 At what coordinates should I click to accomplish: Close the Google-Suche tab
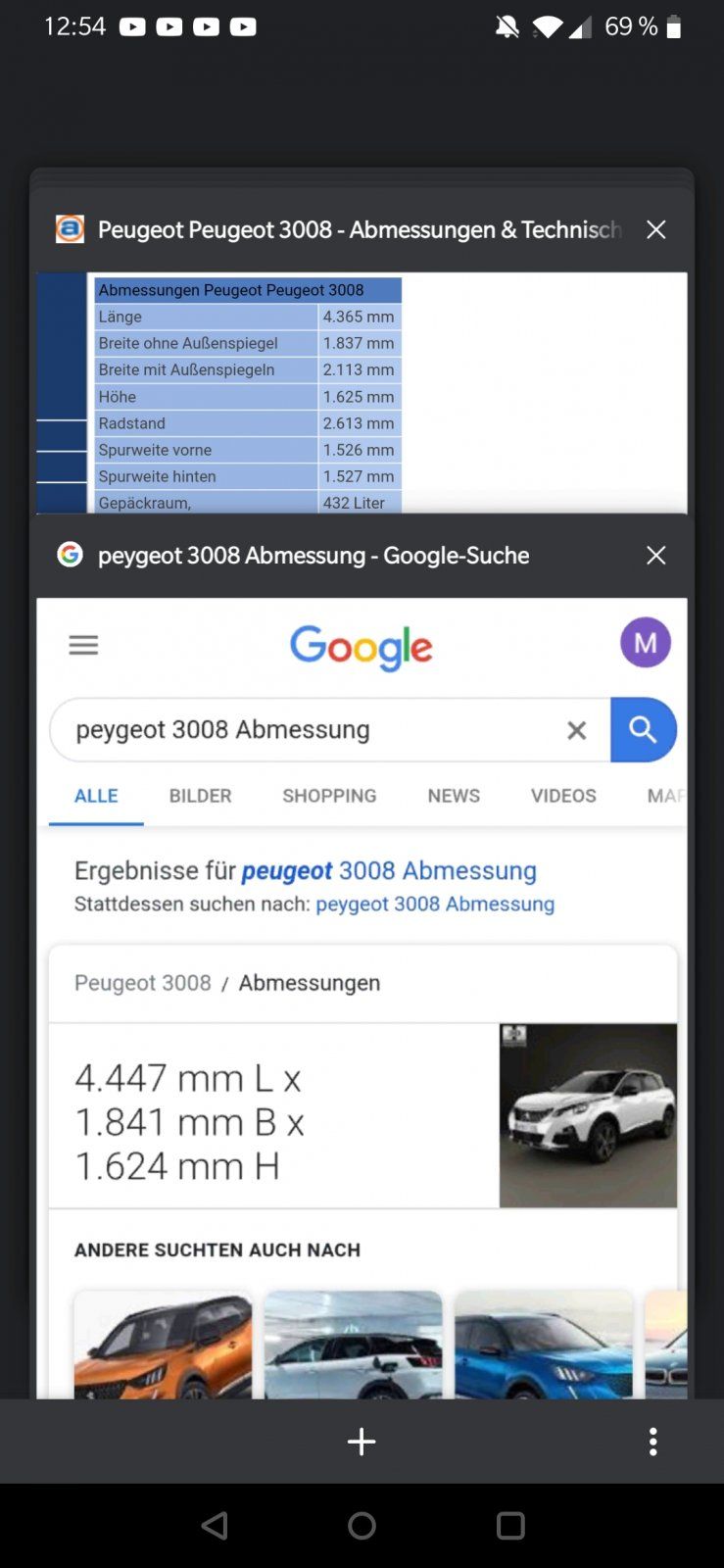point(655,556)
